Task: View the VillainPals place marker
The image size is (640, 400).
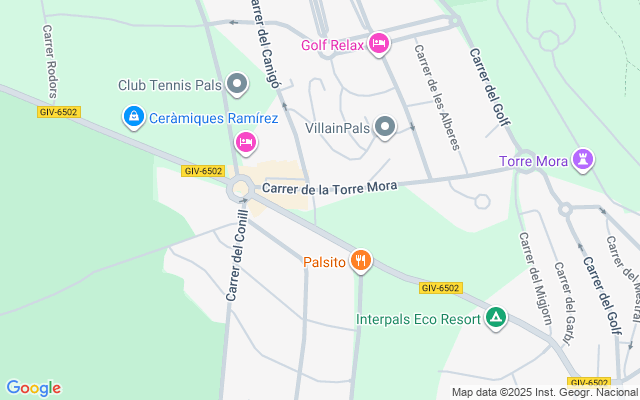Action: pos(386,127)
